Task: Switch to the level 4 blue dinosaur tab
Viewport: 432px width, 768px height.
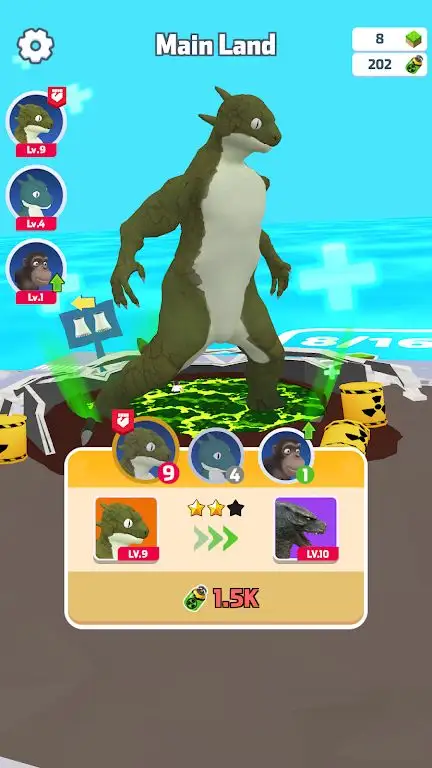Action: [x=216, y=456]
